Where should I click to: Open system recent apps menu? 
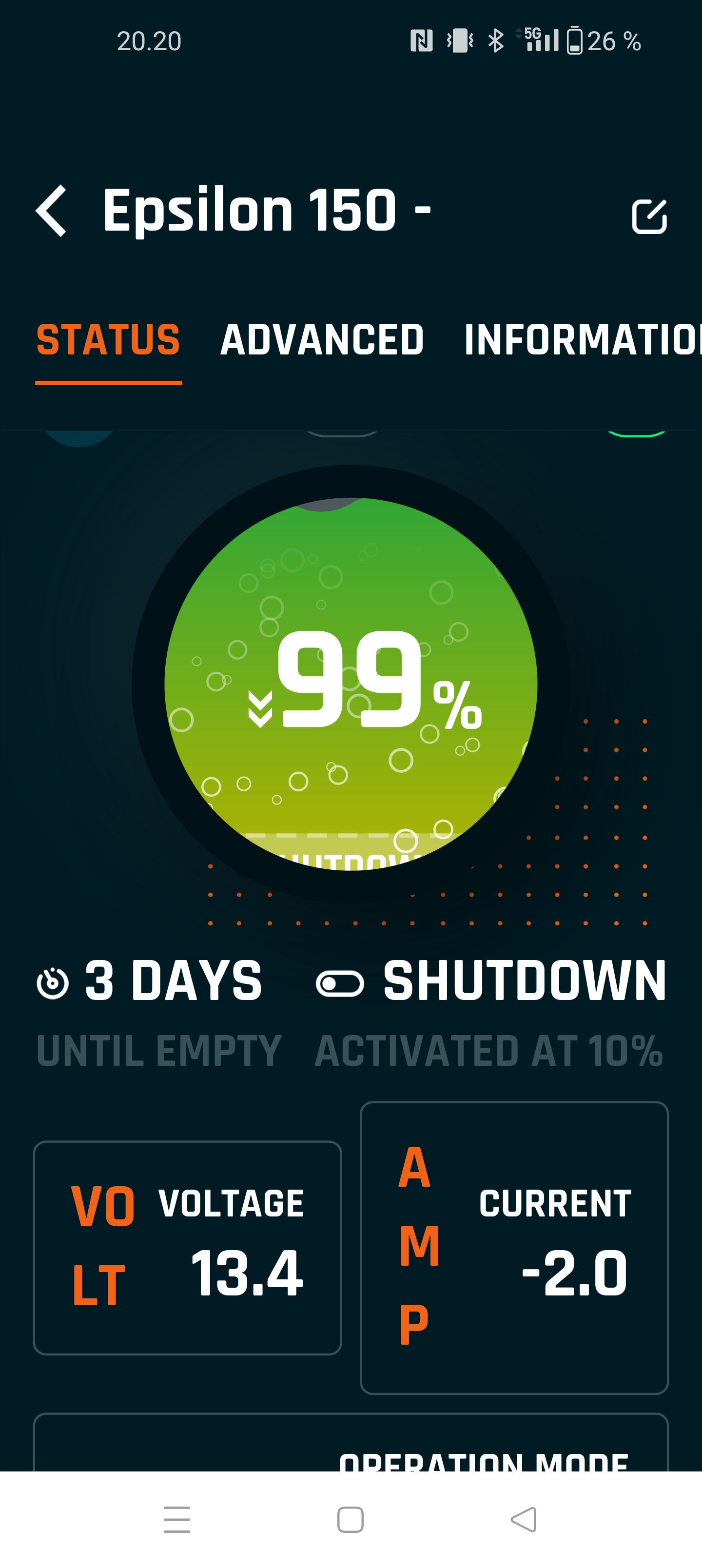pyautogui.click(x=176, y=1519)
